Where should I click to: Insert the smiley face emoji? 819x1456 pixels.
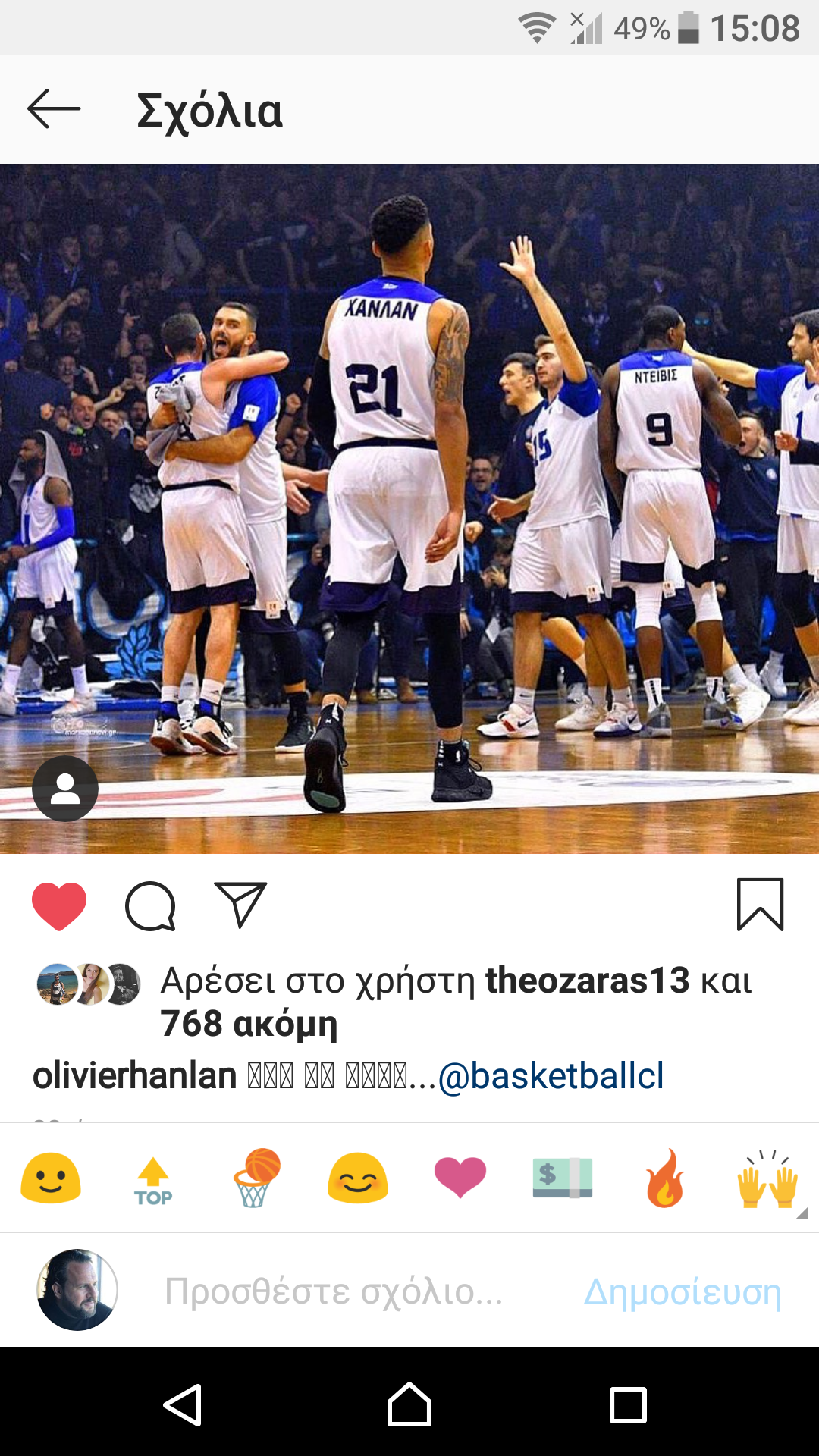click(51, 1178)
